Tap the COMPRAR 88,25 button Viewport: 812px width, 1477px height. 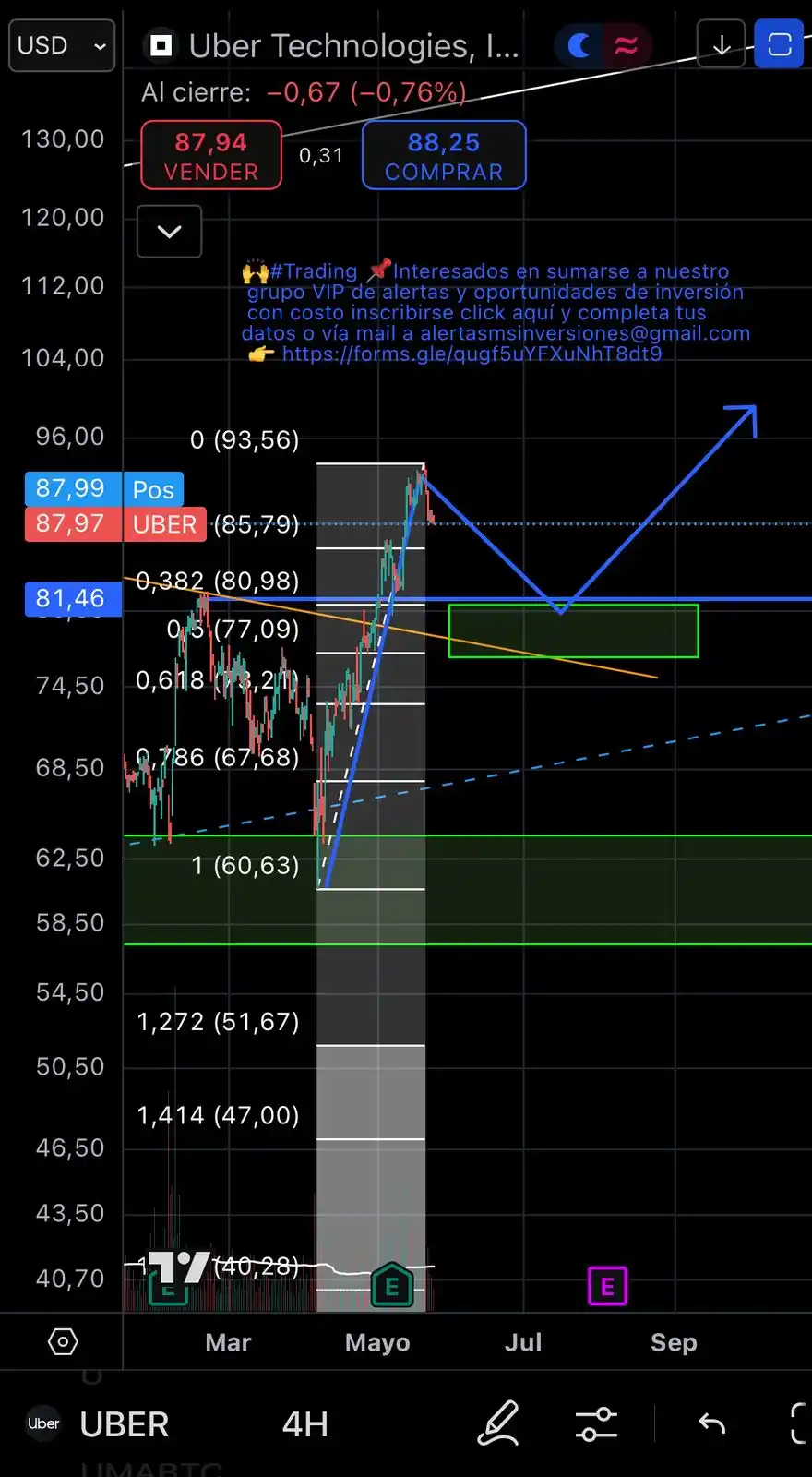[x=444, y=155]
